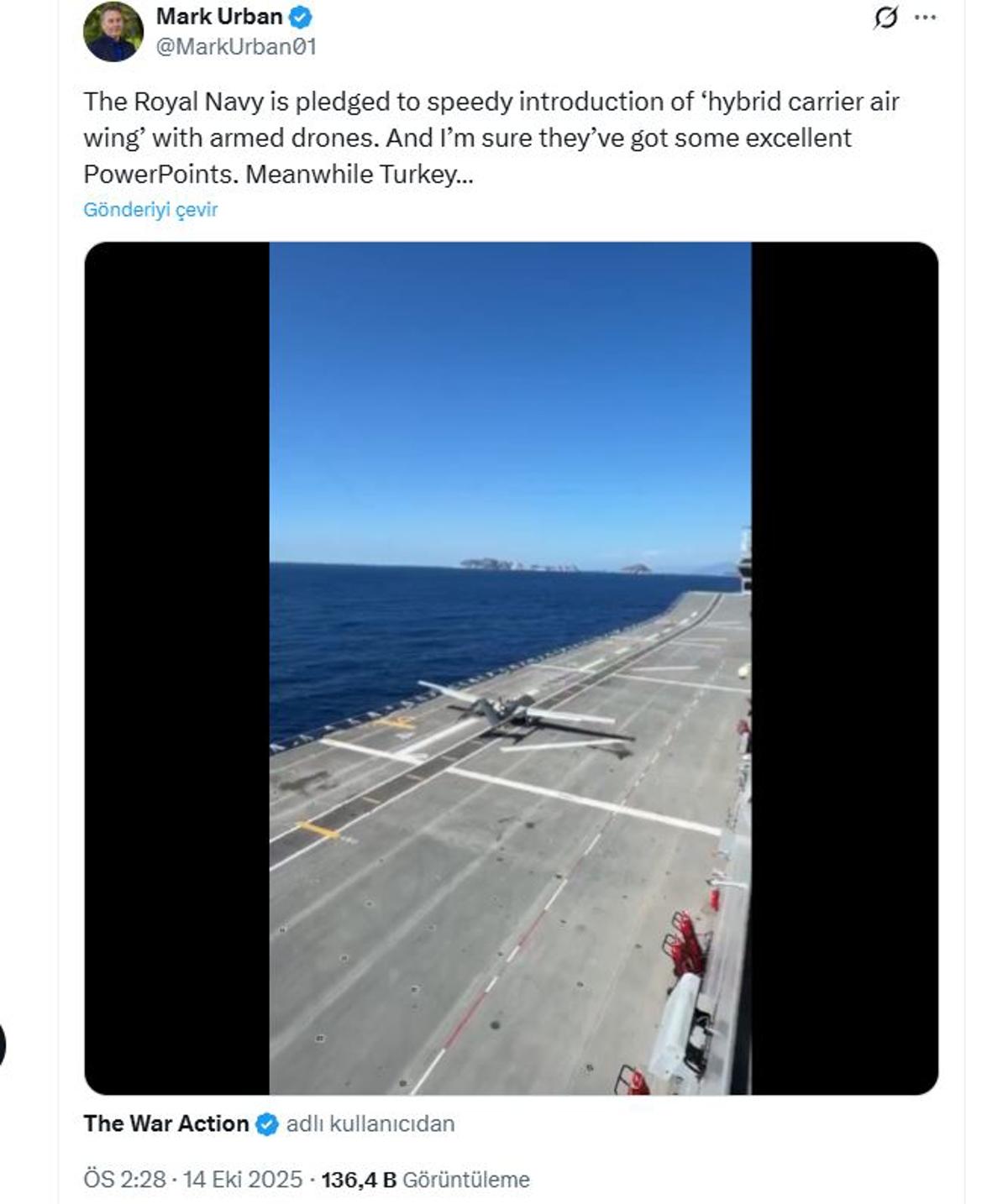This screenshot has width=1008, height=1204.
Task: Open the Grok icon on the tweet
Action: 885,17
